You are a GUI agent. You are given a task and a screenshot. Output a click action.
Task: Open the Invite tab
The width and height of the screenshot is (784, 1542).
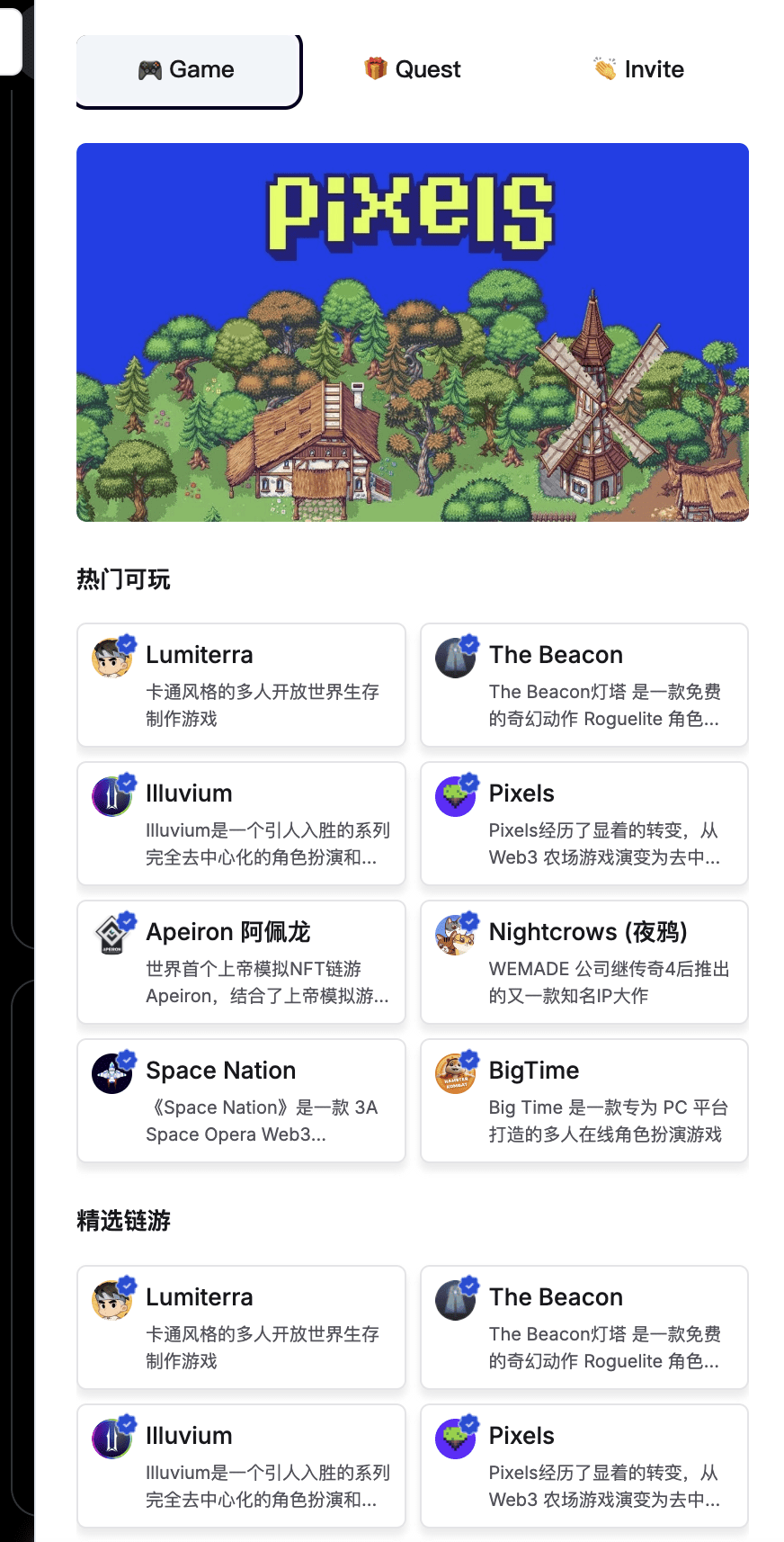click(x=638, y=69)
